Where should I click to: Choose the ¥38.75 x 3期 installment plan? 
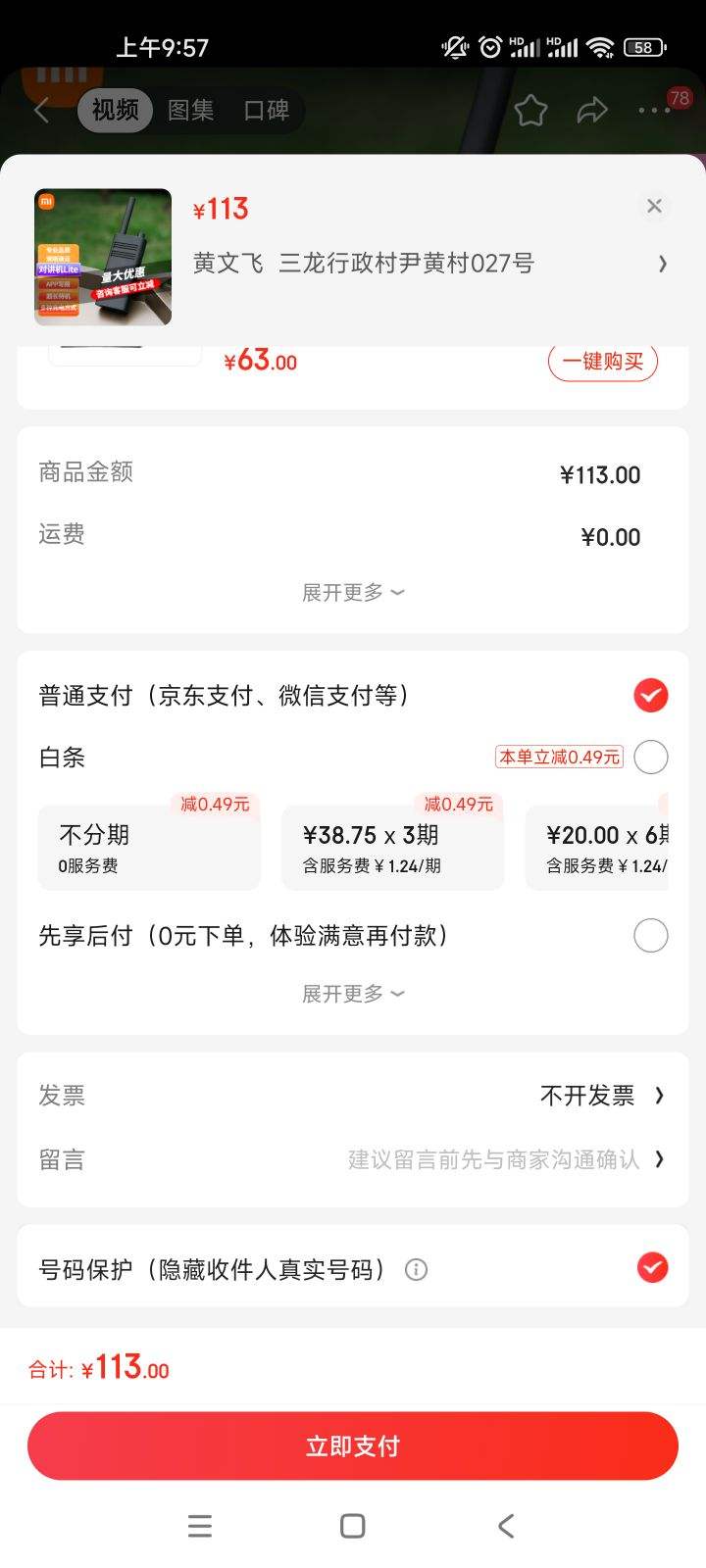392,848
